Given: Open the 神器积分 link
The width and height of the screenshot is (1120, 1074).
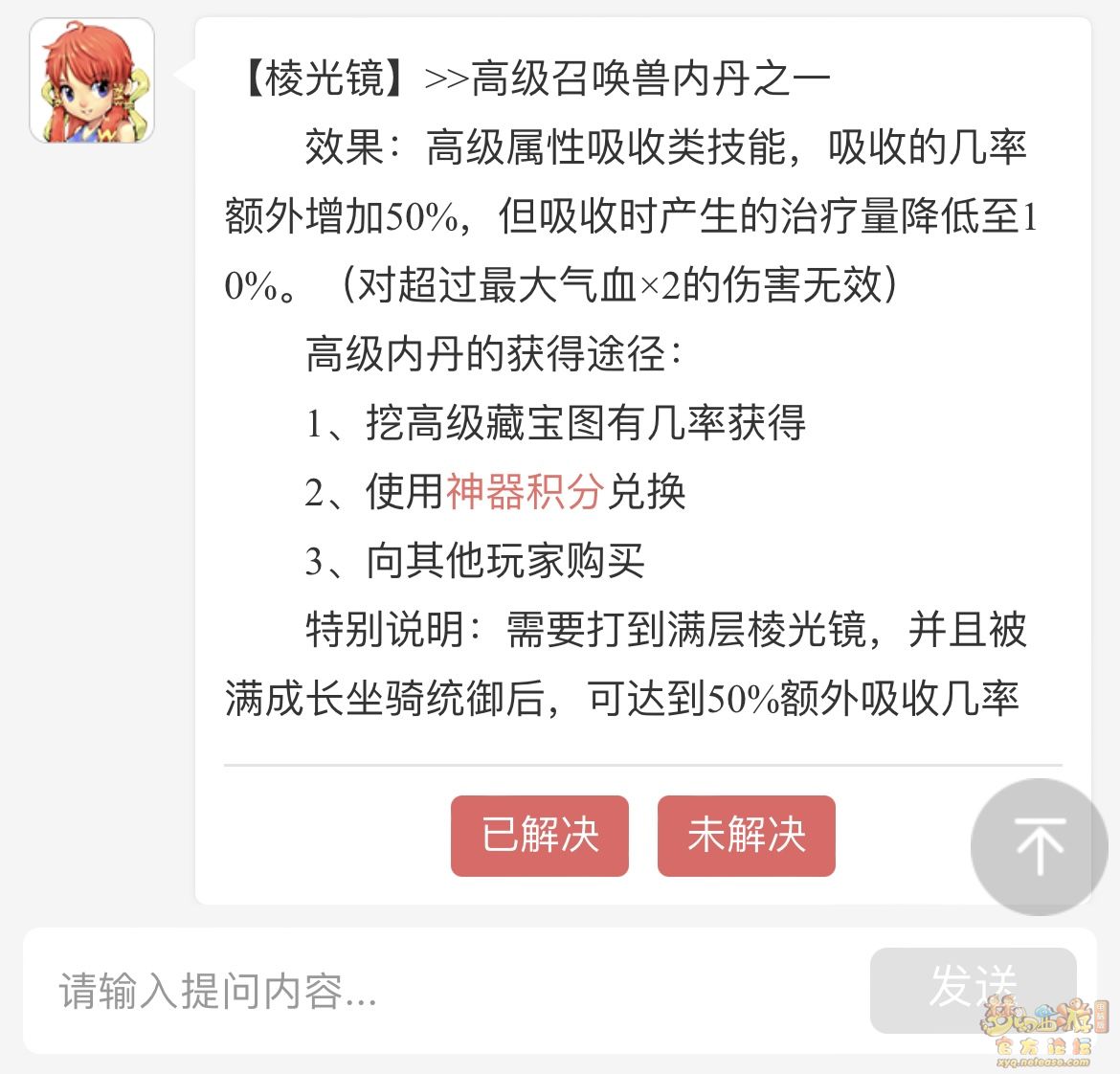Looking at the screenshot, I should [524, 492].
